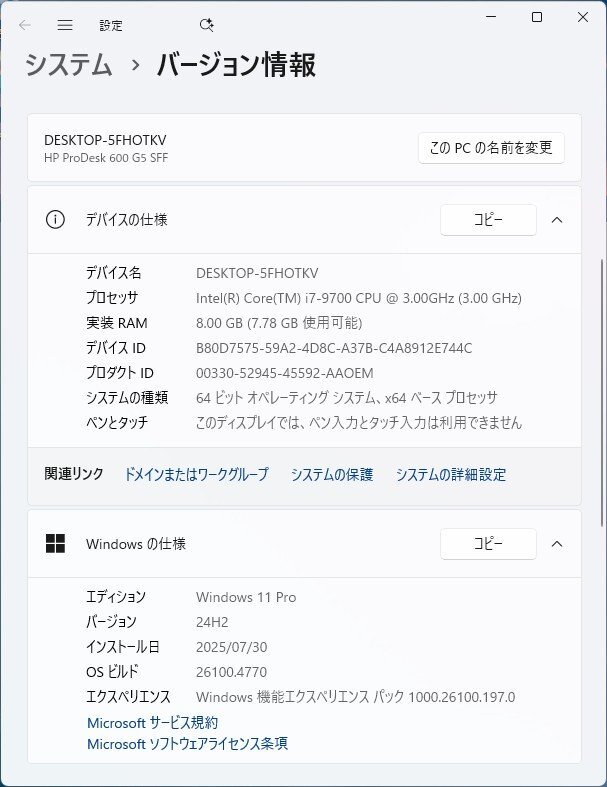
Task: Open the Microsoft サービス規約 link
Action: [152, 722]
